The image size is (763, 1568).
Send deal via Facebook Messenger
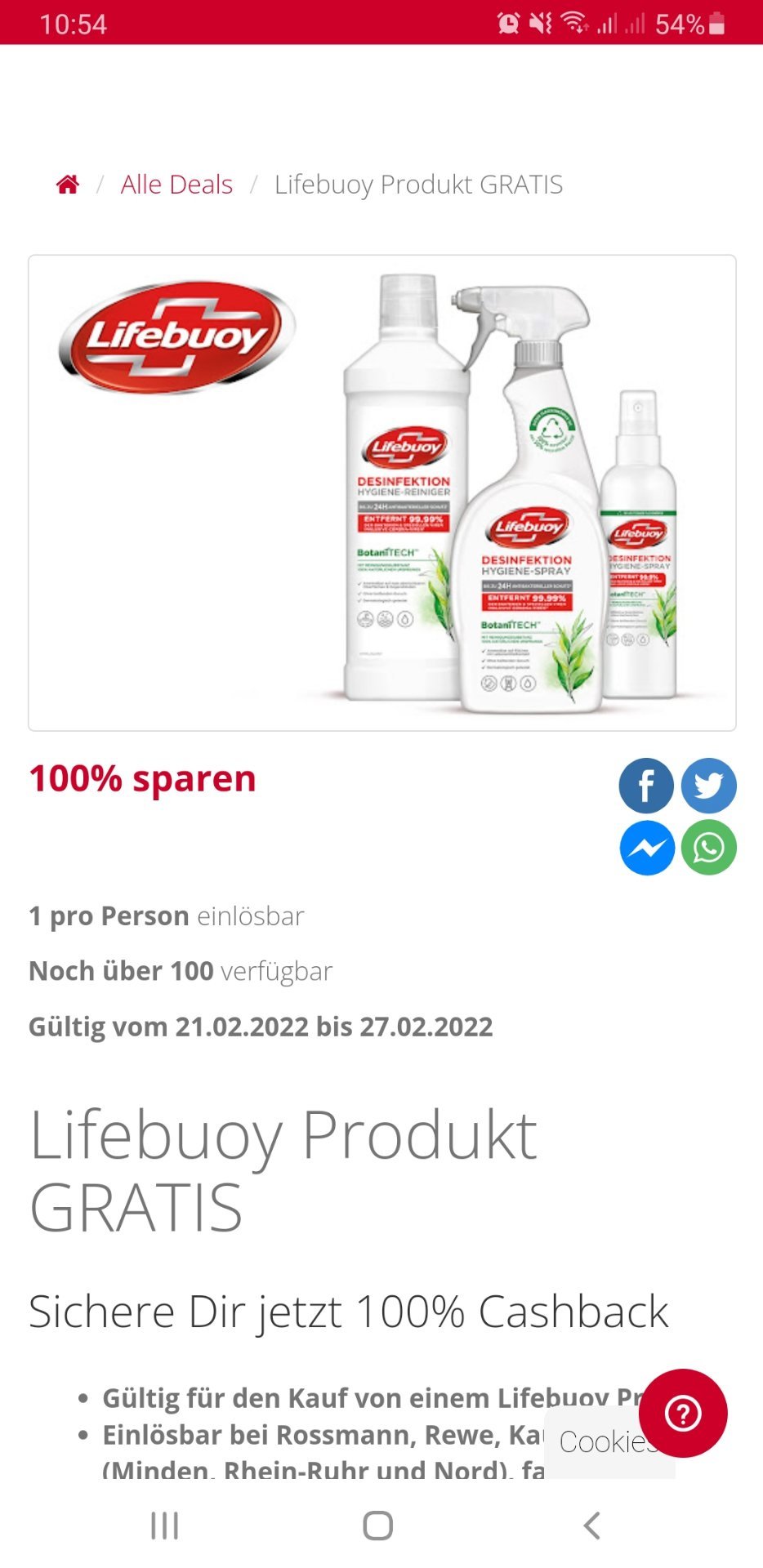646,848
